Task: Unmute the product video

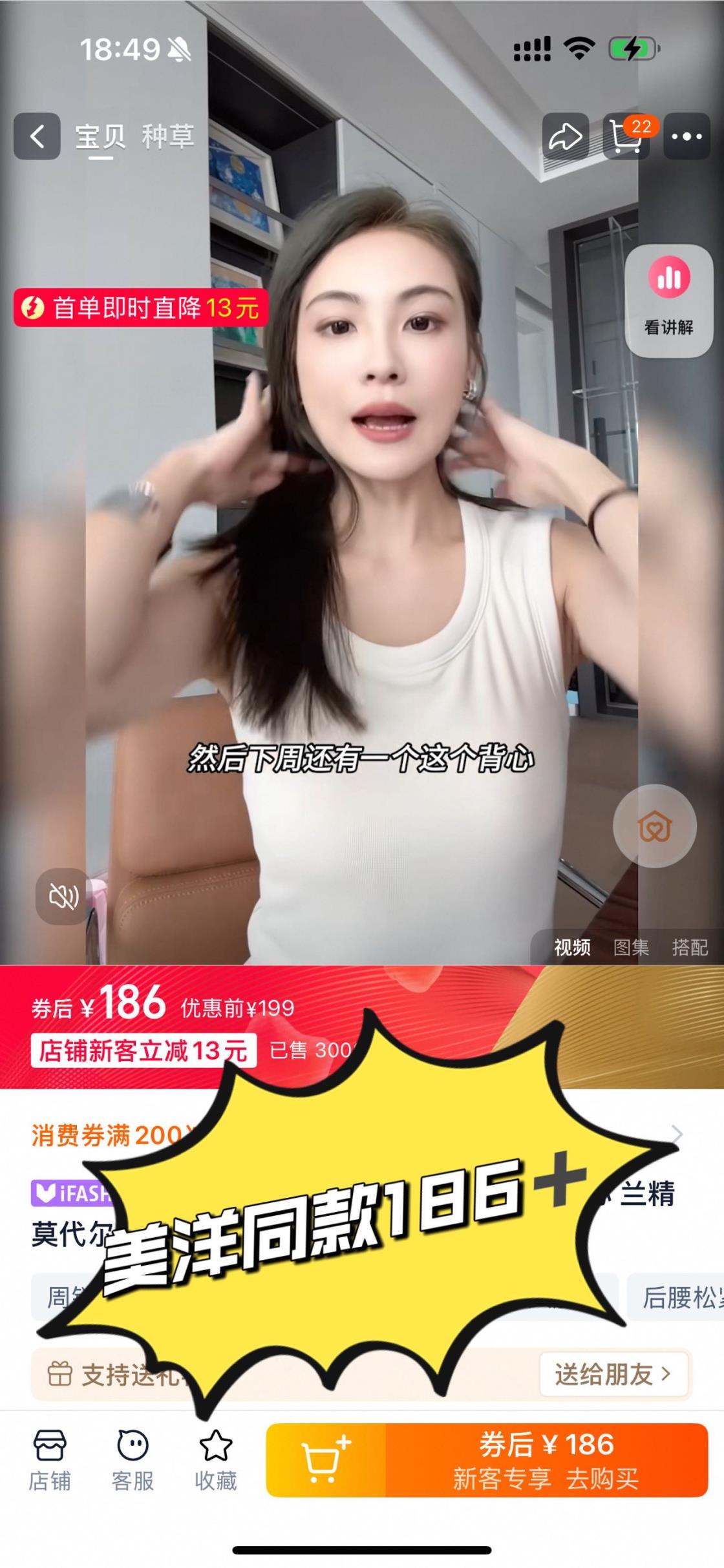Action: (x=63, y=896)
